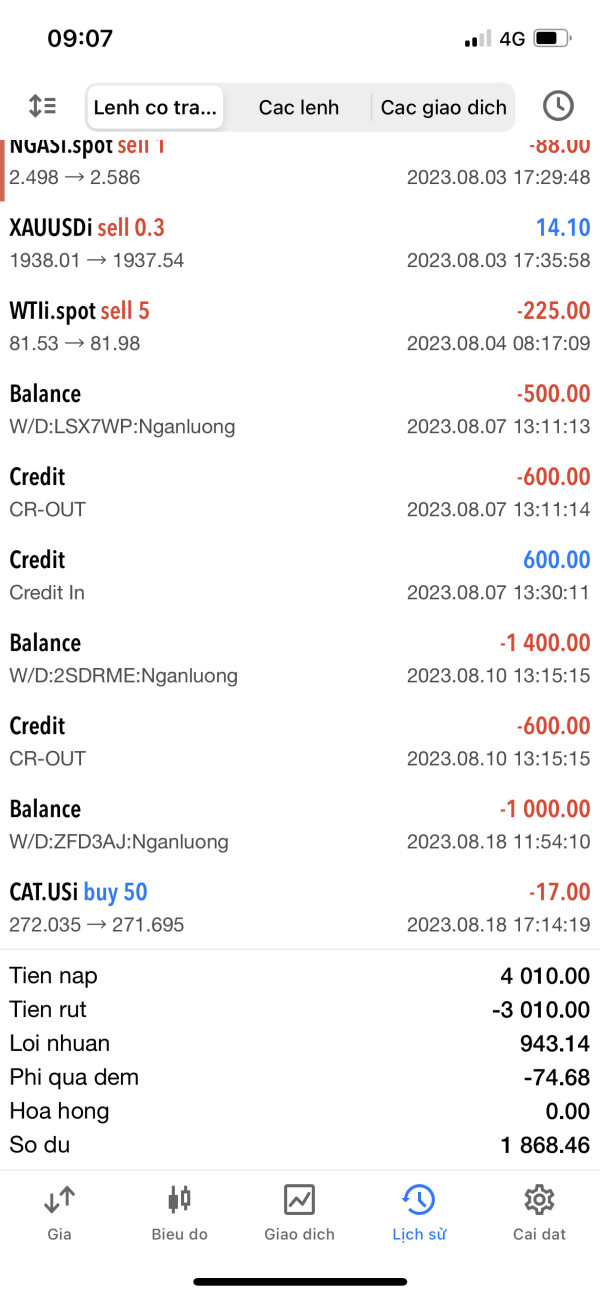600x1298 pixels.
Task: Open the XAUUSDi sell 0.3 trade
Action: click(x=300, y=243)
